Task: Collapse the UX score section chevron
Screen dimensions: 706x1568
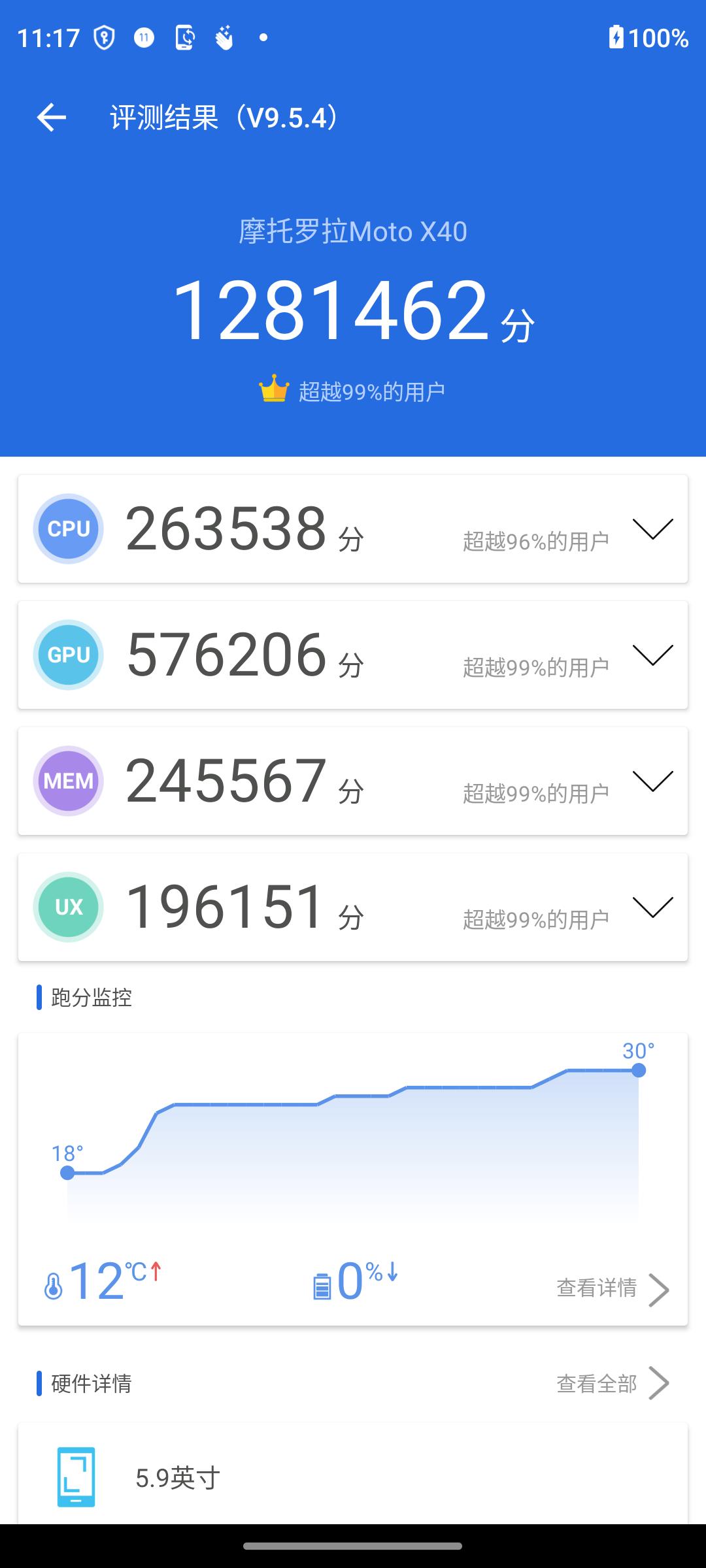Action: point(652,907)
